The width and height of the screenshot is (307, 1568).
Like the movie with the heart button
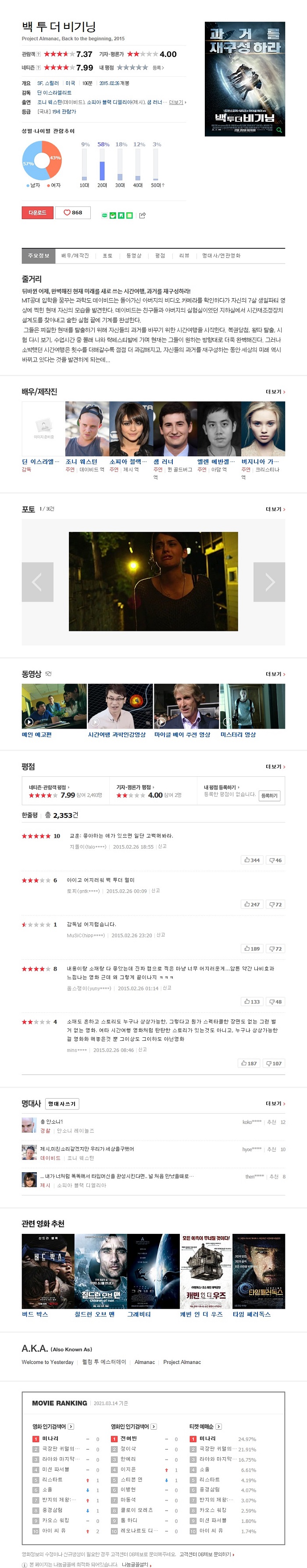[x=73, y=212]
